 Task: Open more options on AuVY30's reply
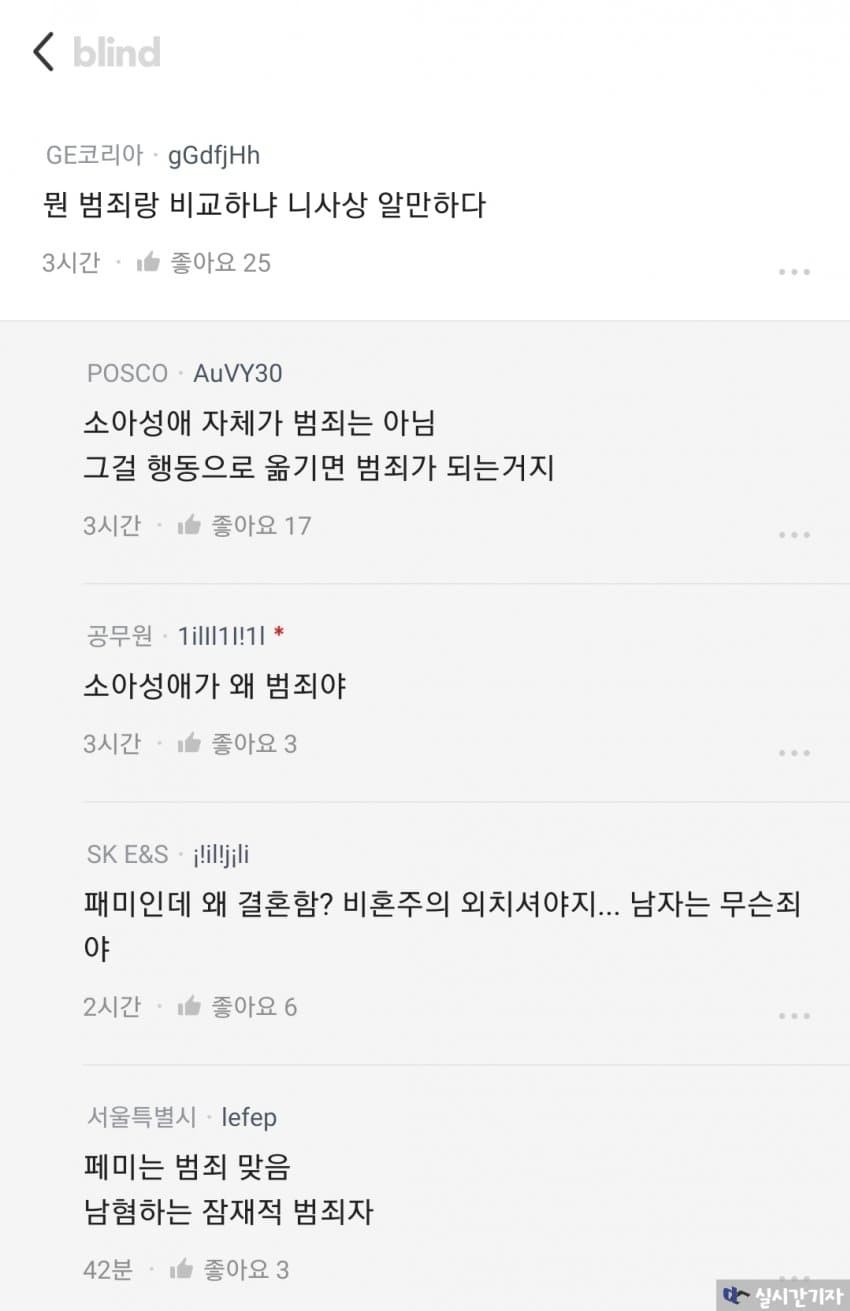coord(794,535)
